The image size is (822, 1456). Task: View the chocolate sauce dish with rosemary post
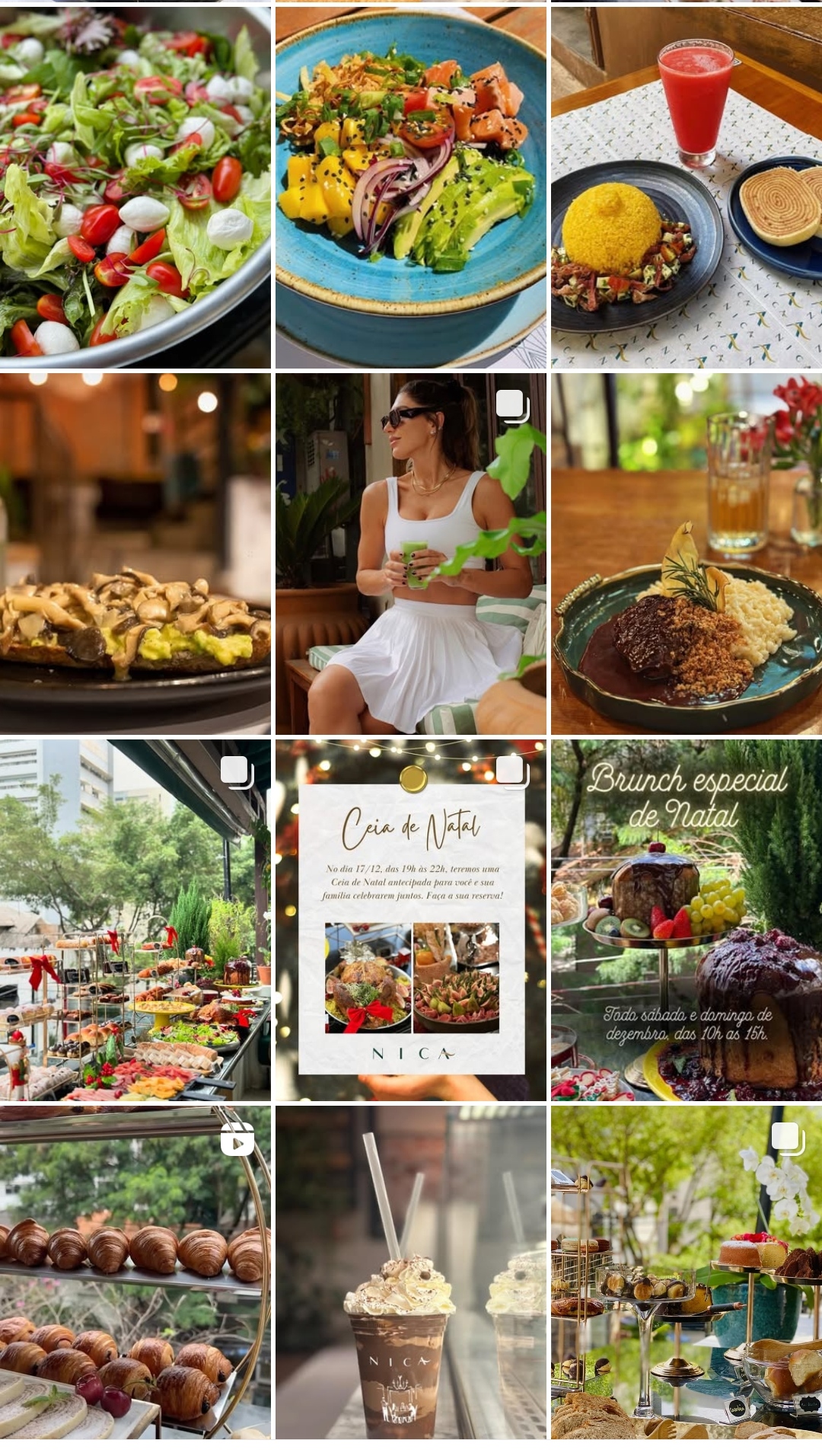tap(687, 554)
